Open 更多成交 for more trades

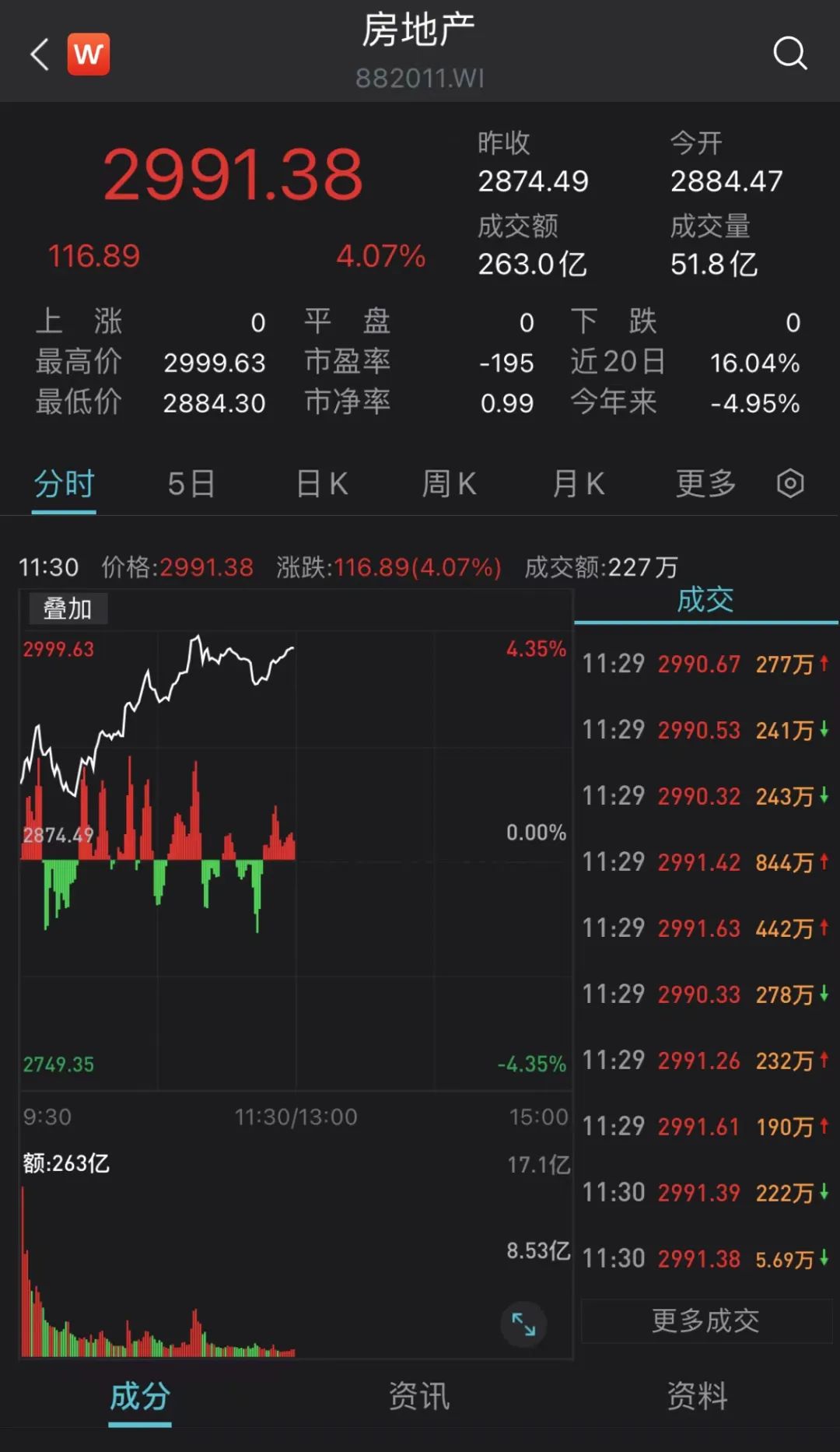point(706,1320)
